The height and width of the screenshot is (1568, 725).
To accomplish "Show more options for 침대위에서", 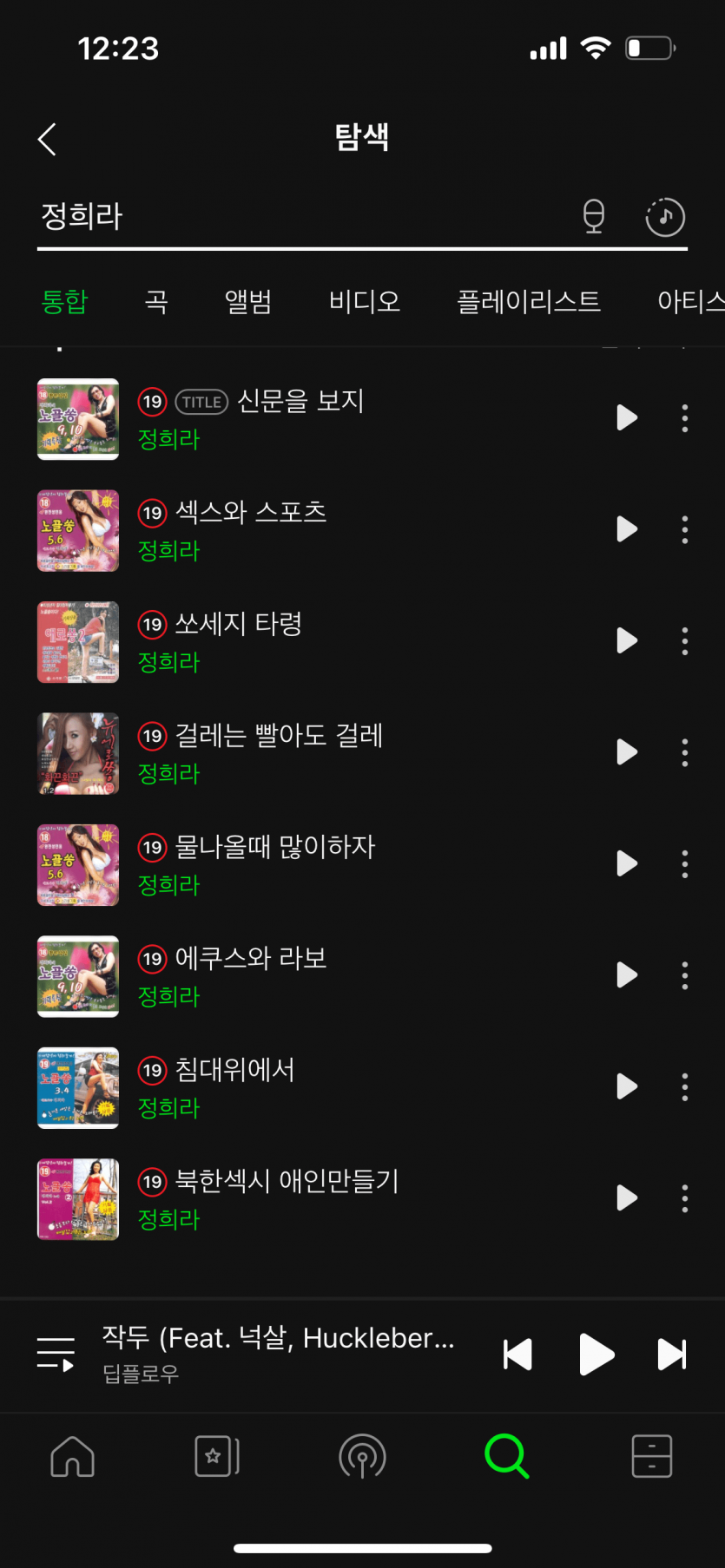I will [685, 1087].
